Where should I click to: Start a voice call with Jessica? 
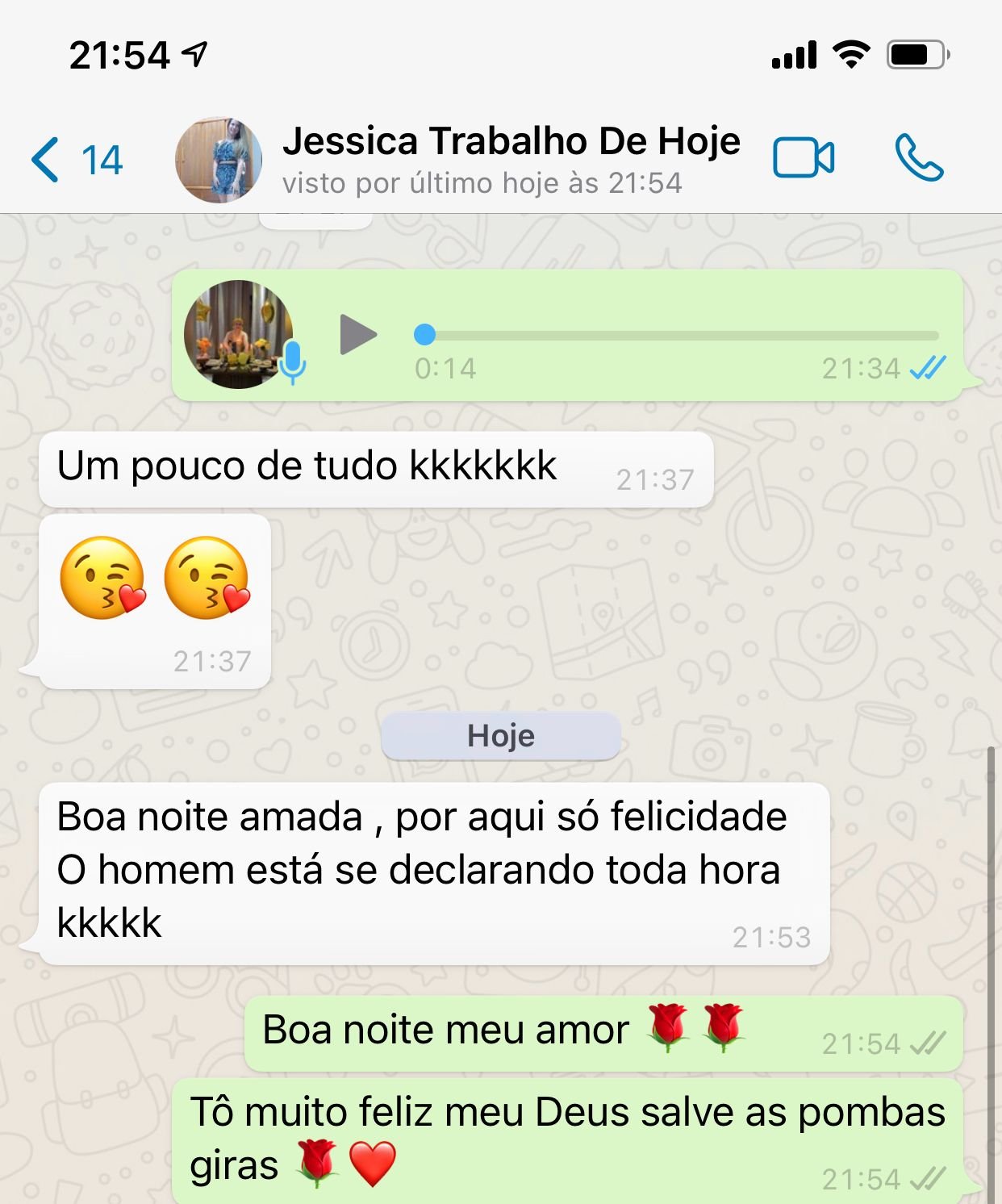[918, 157]
